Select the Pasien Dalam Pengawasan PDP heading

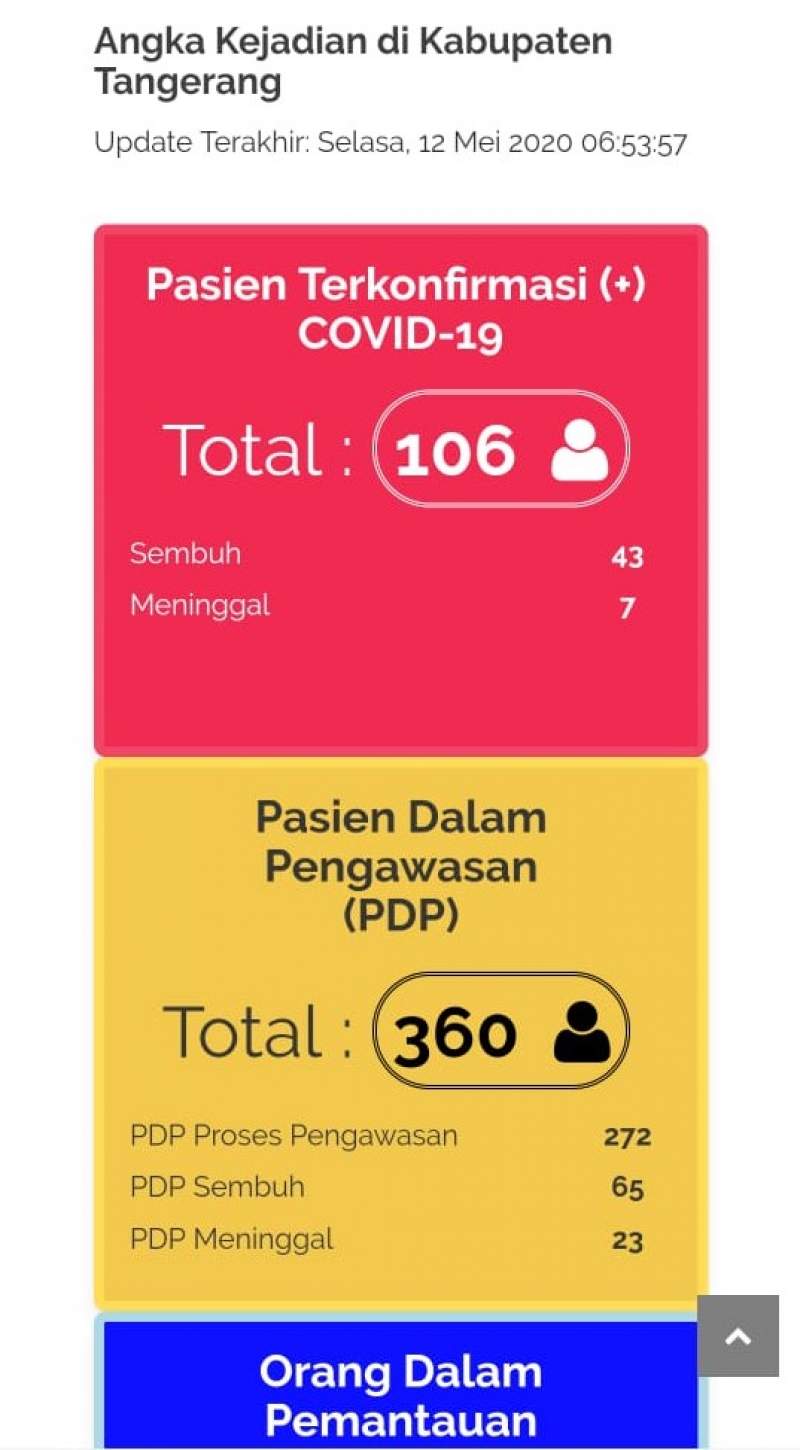coord(400,866)
